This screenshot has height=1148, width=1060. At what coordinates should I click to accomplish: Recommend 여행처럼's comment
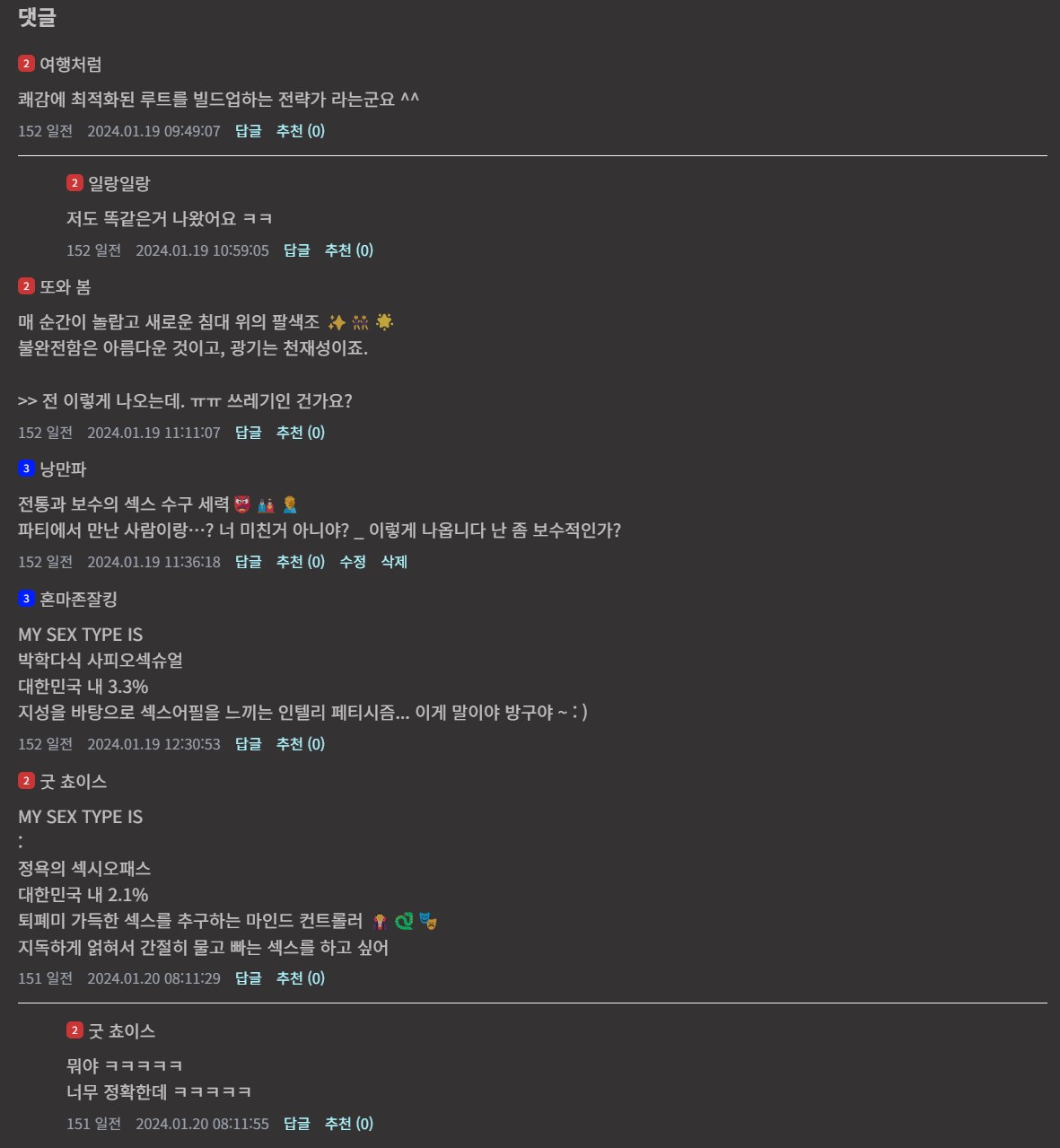click(x=301, y=131)
